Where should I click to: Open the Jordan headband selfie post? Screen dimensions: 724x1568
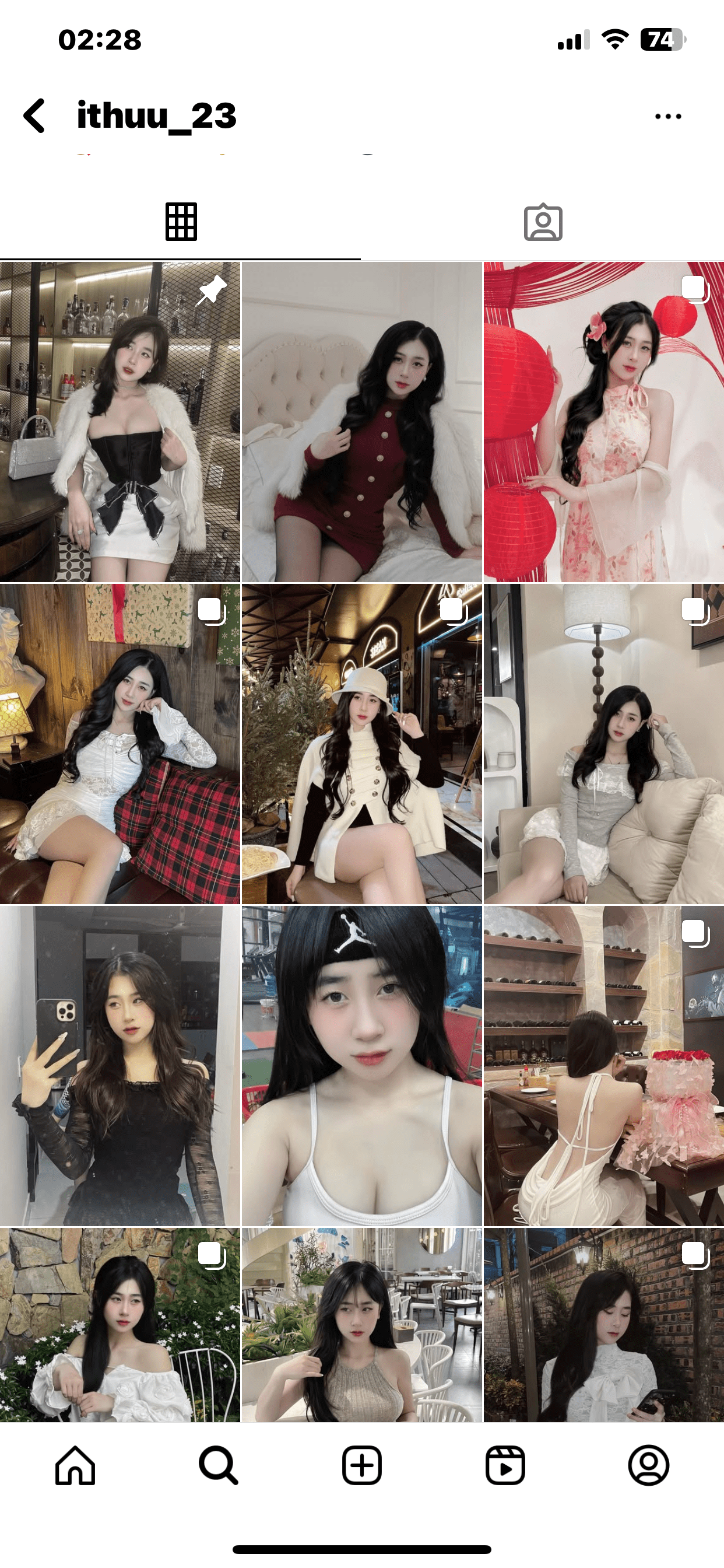point(361,1065)
